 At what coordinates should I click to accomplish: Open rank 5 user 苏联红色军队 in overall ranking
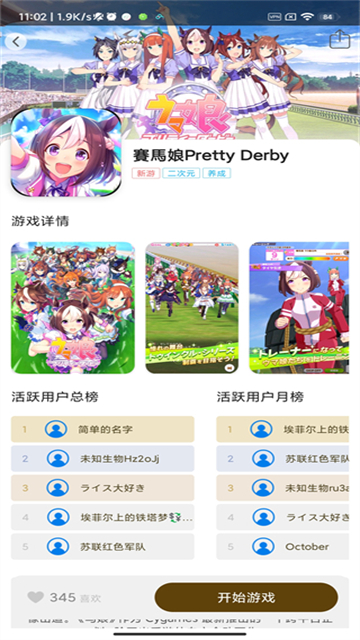(102, 547)
